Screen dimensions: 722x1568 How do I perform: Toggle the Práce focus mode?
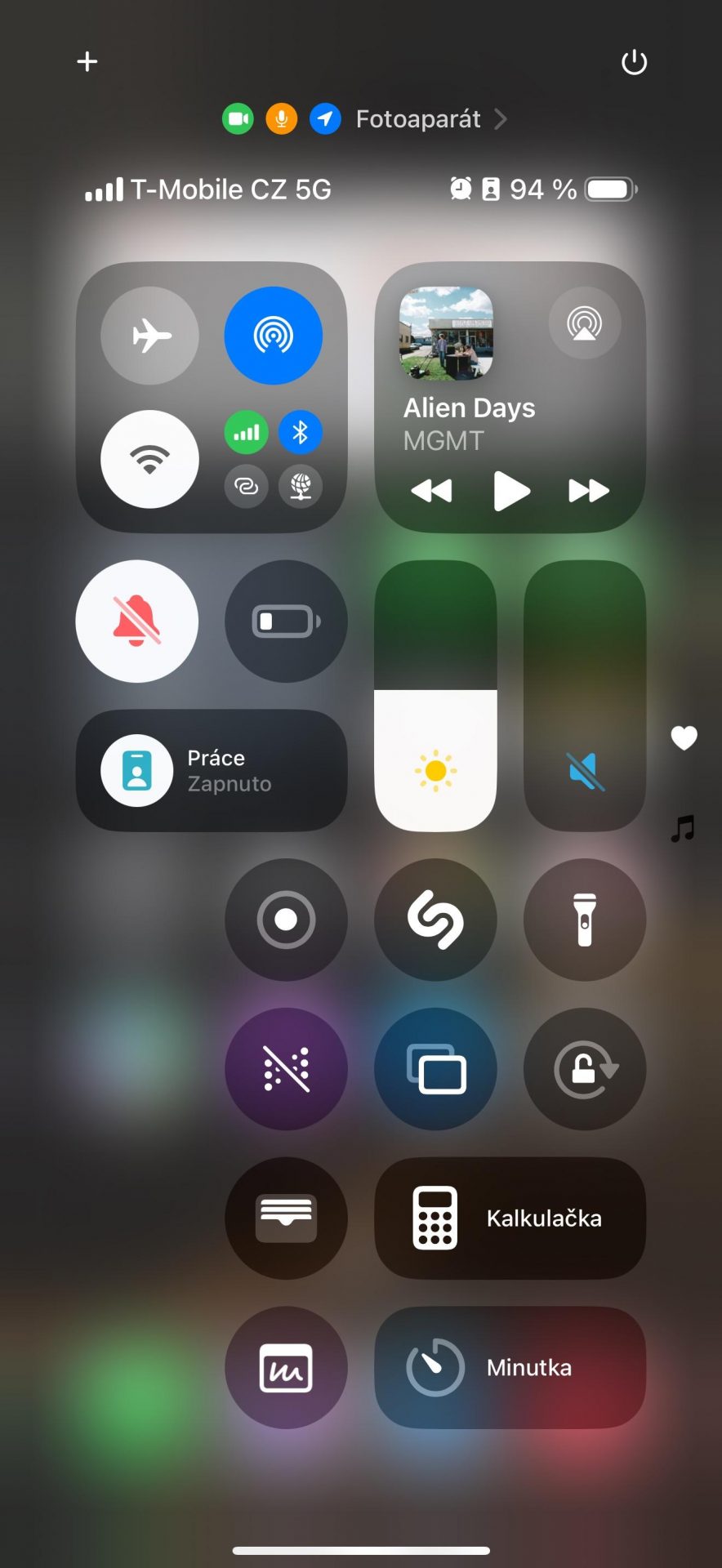212,771
